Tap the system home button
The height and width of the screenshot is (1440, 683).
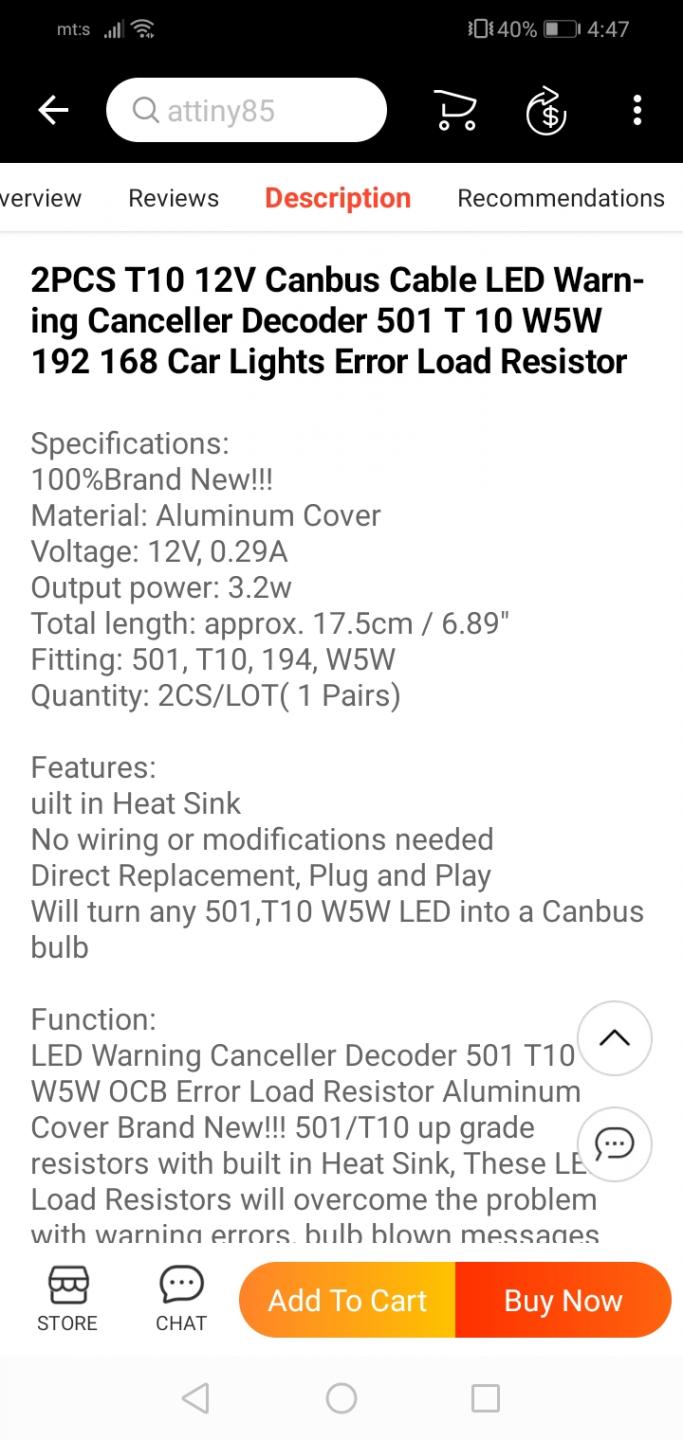(x=341, y=1398)
